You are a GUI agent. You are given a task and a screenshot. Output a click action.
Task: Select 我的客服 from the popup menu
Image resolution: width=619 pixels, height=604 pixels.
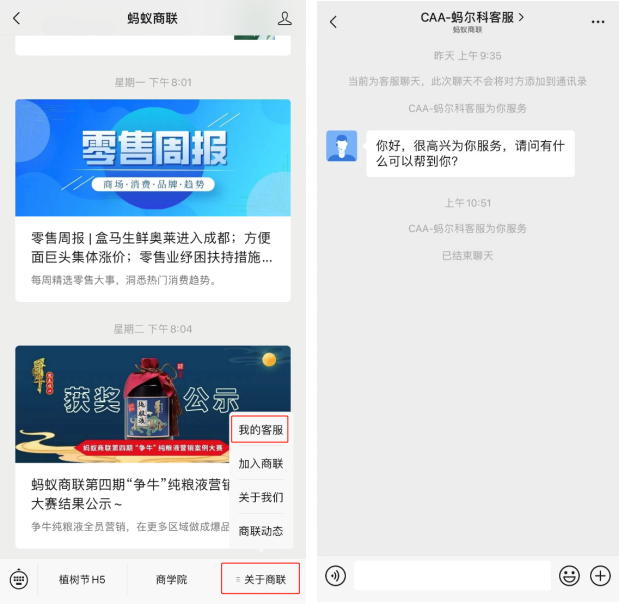[x=260, y=430]
